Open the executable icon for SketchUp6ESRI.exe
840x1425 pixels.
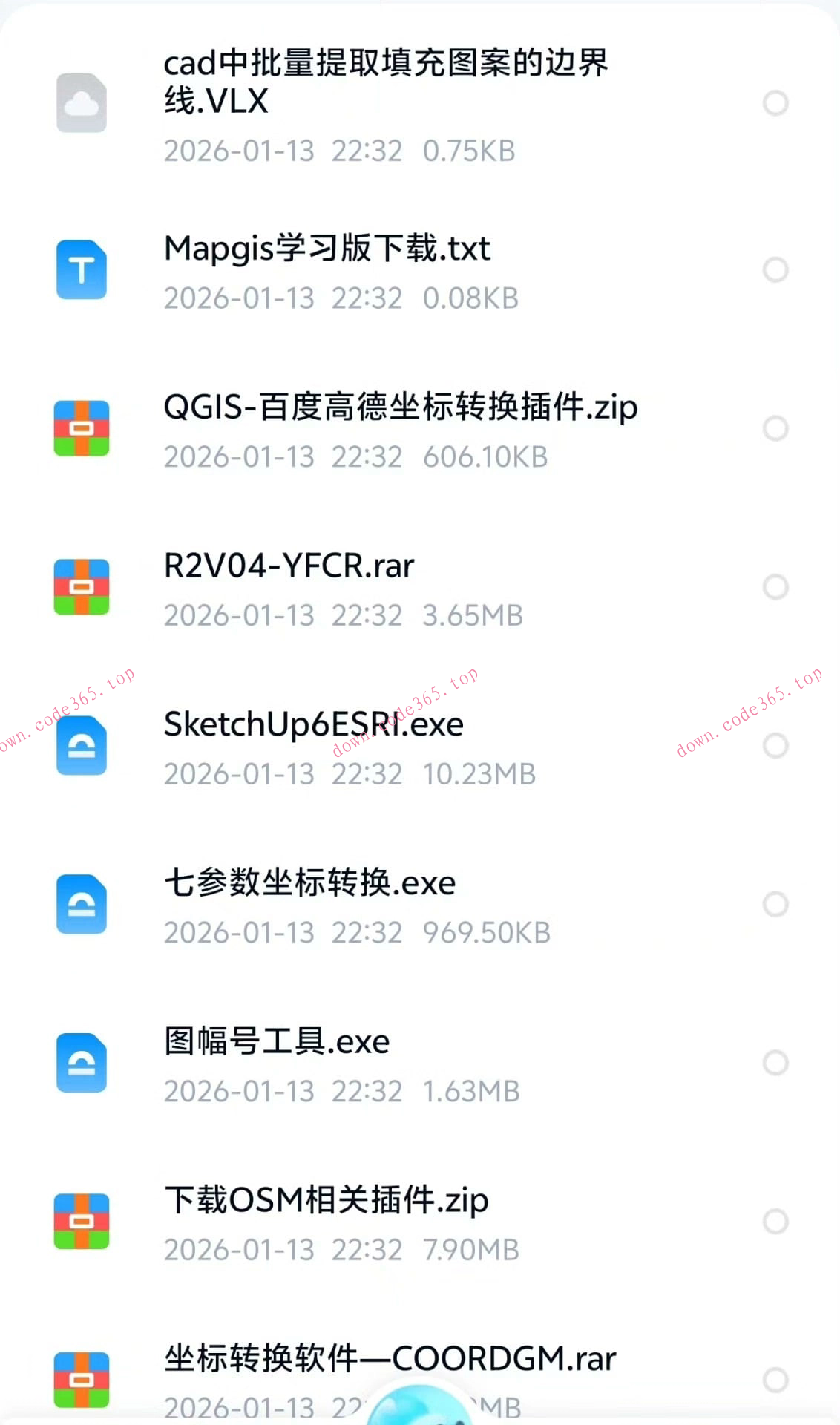tap(82, 746)
